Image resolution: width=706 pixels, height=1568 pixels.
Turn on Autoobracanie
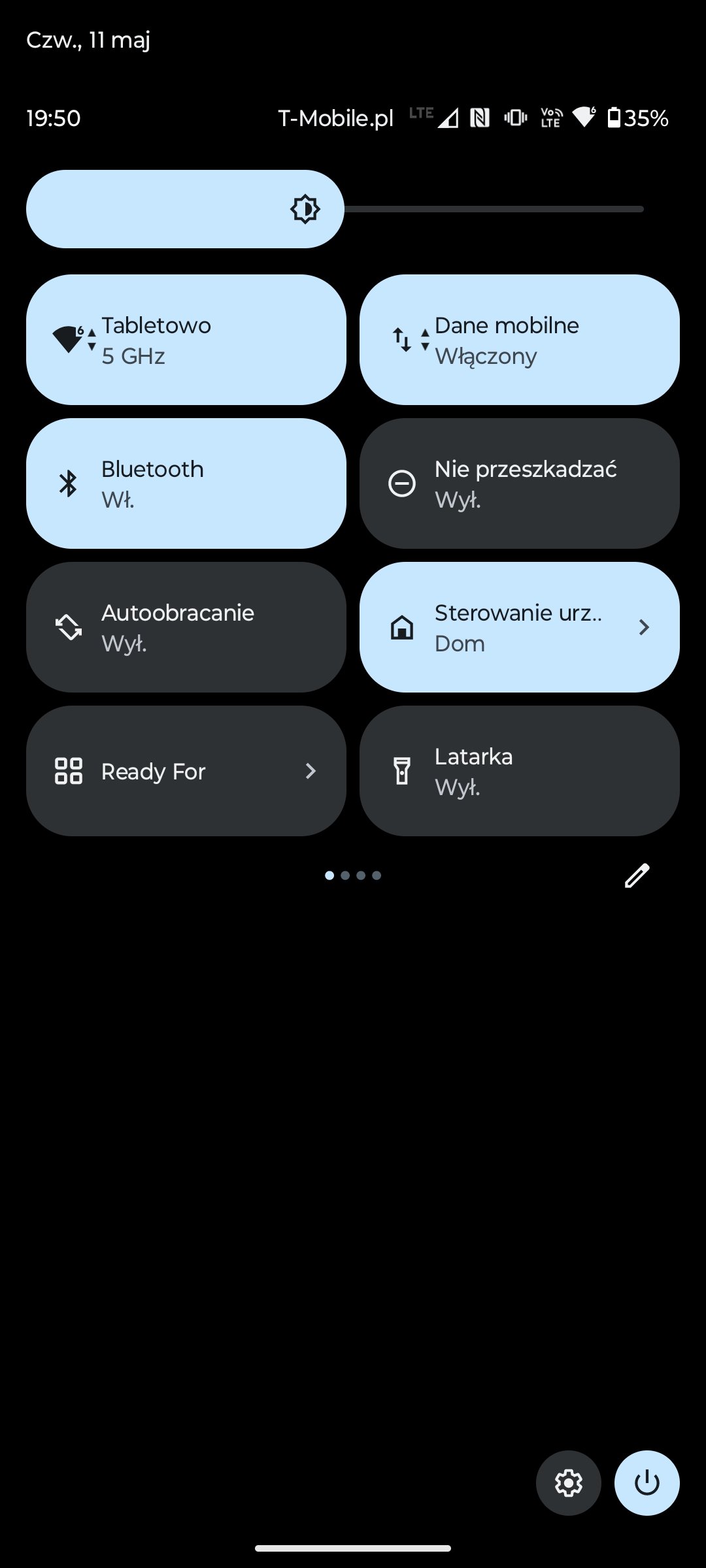coord(186,627)
